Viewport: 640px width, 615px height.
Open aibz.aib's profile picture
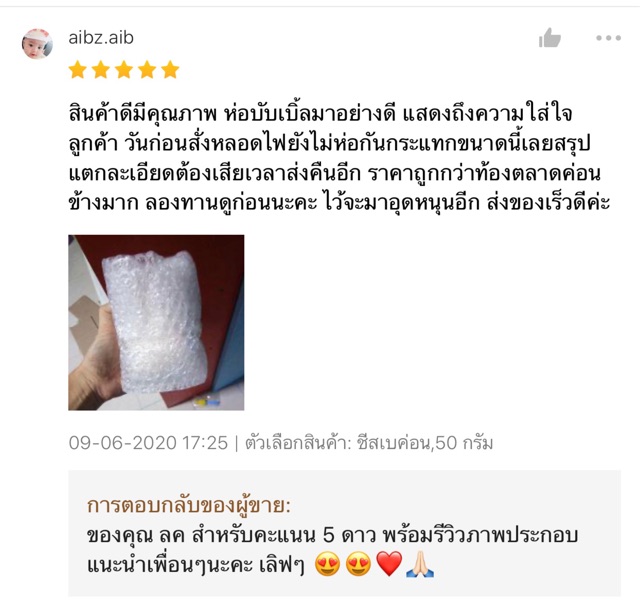[x=37, y=43]
